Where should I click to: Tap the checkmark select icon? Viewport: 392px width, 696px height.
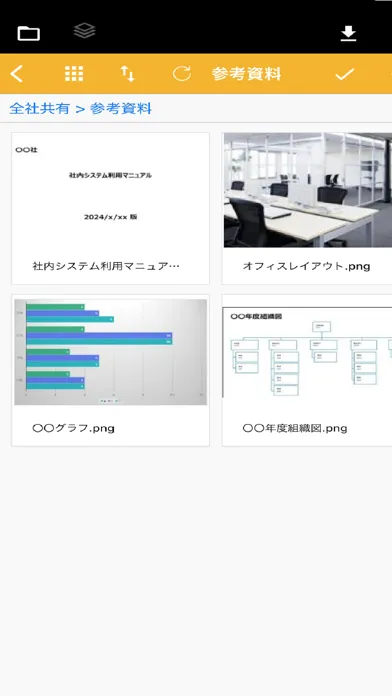point(344,74)
